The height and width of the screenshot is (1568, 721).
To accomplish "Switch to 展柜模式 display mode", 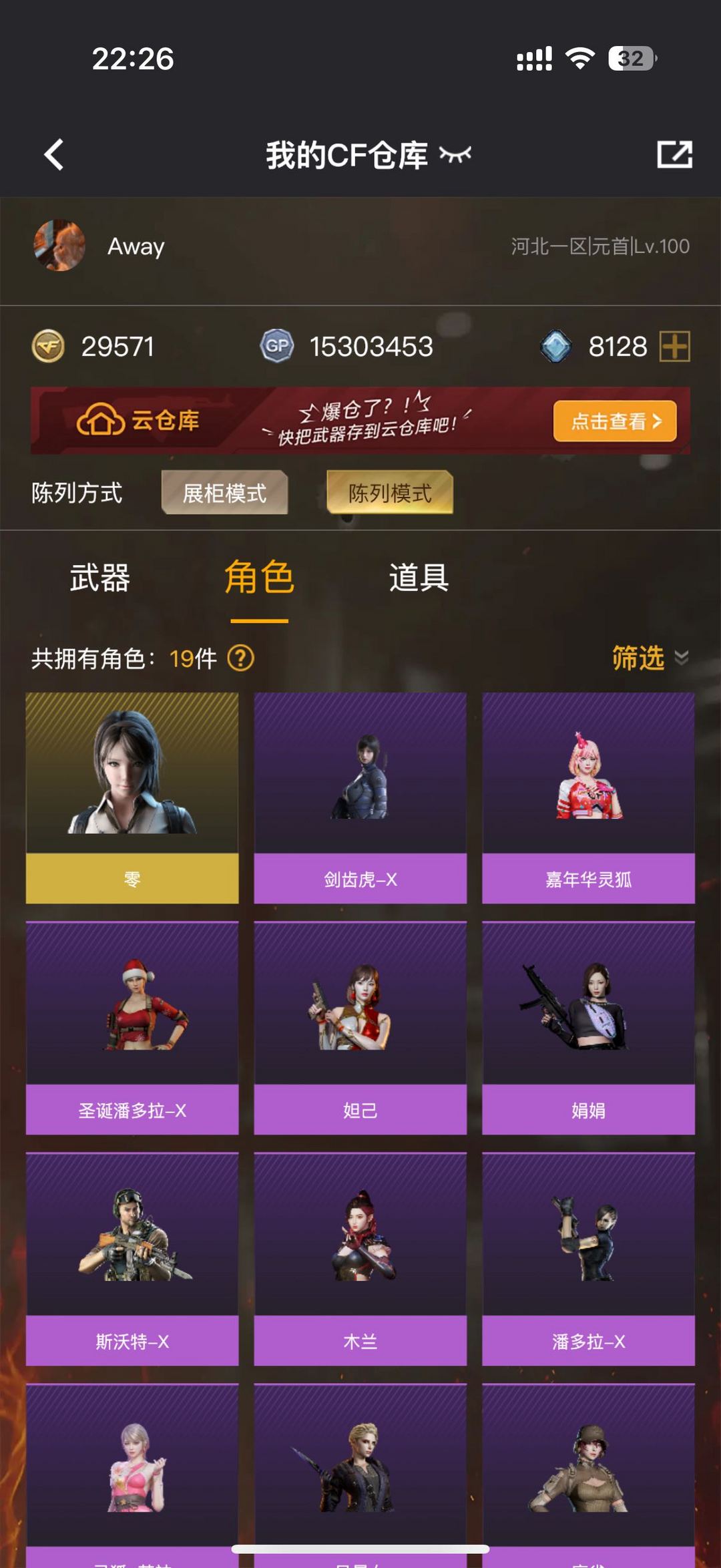I will pyautogui.click(x=224, y=493).
